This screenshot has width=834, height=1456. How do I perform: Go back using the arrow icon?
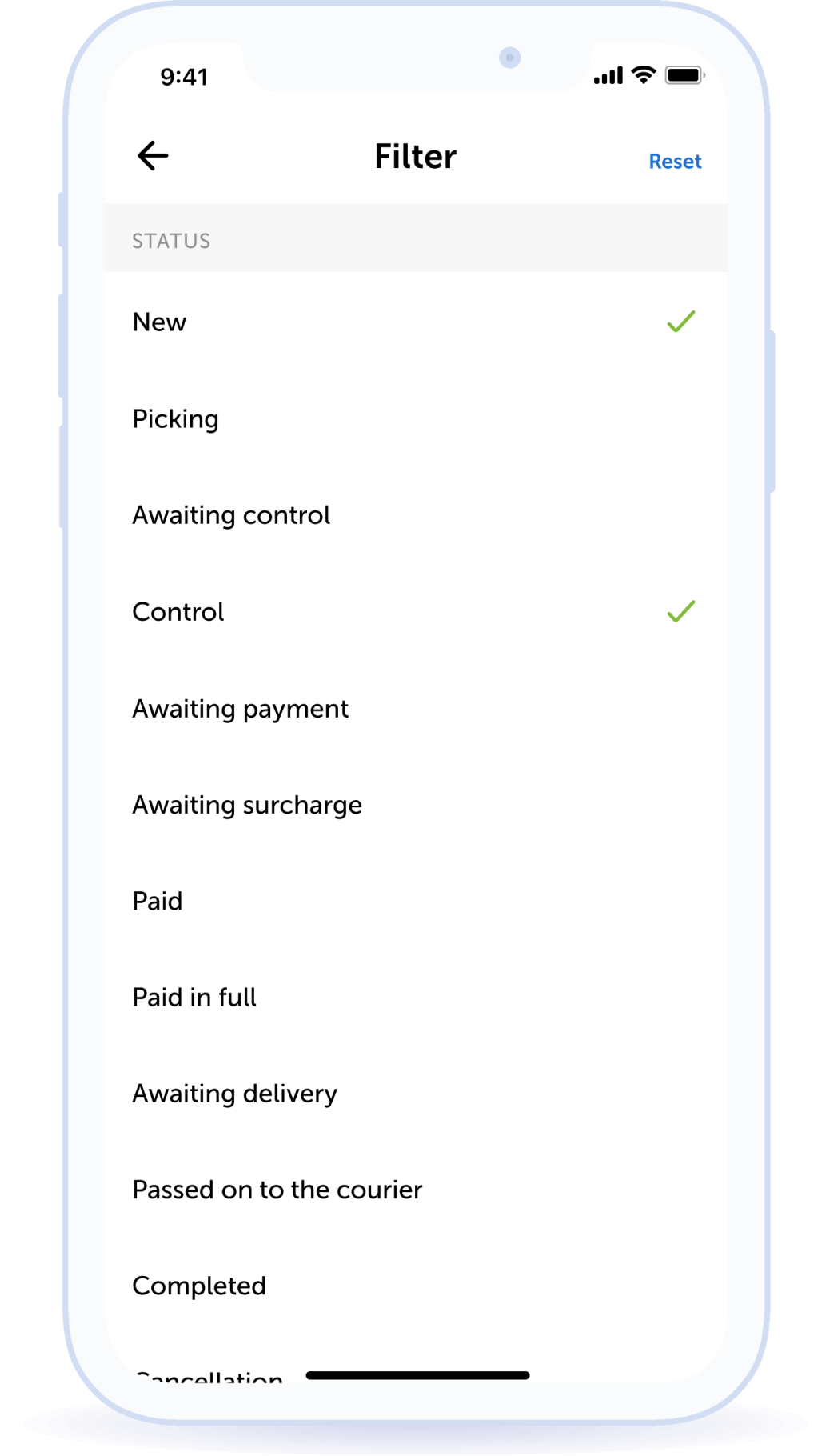click(153, 156)
